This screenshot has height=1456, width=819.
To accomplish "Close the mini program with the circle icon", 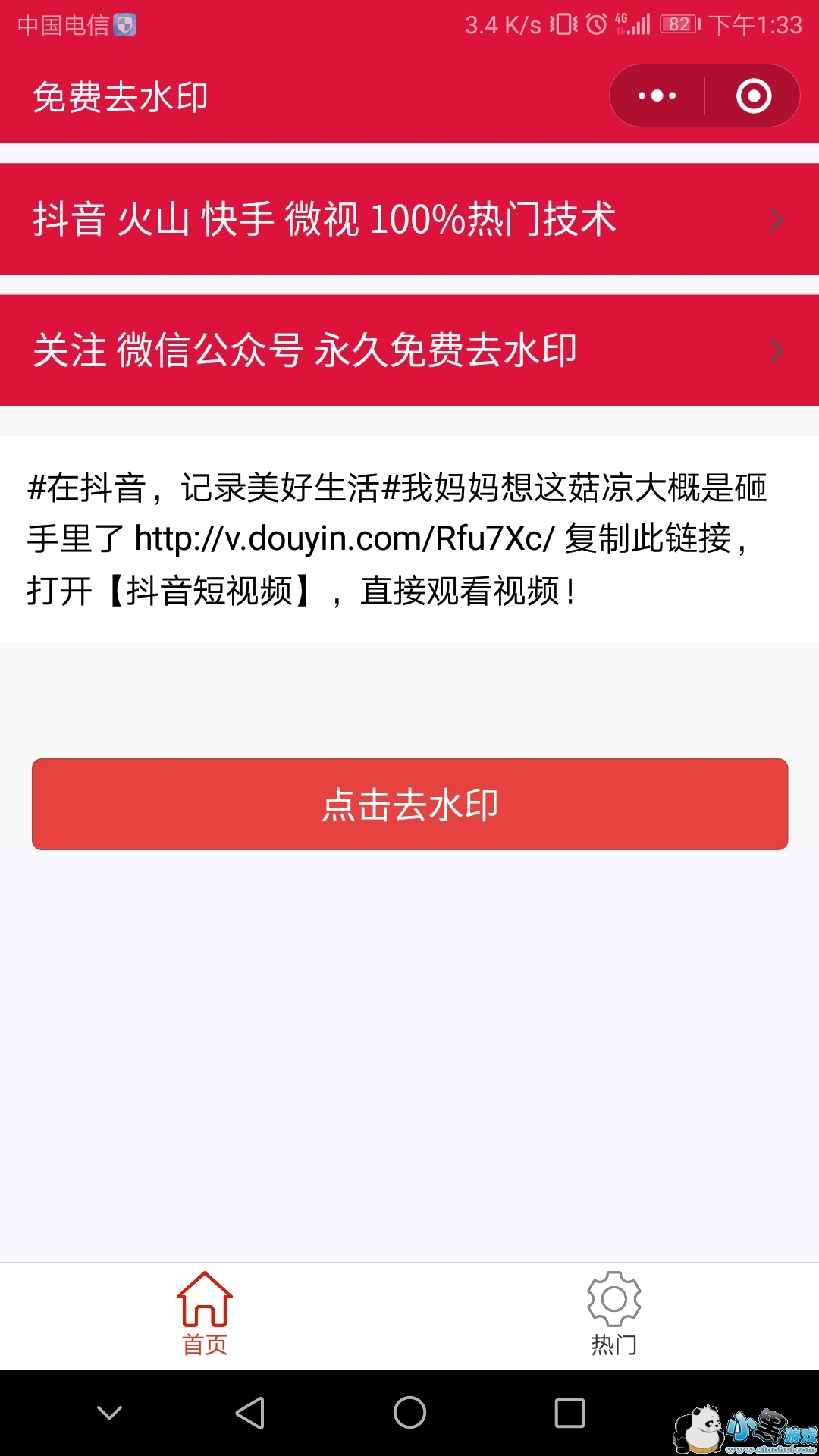I will 754,96.
